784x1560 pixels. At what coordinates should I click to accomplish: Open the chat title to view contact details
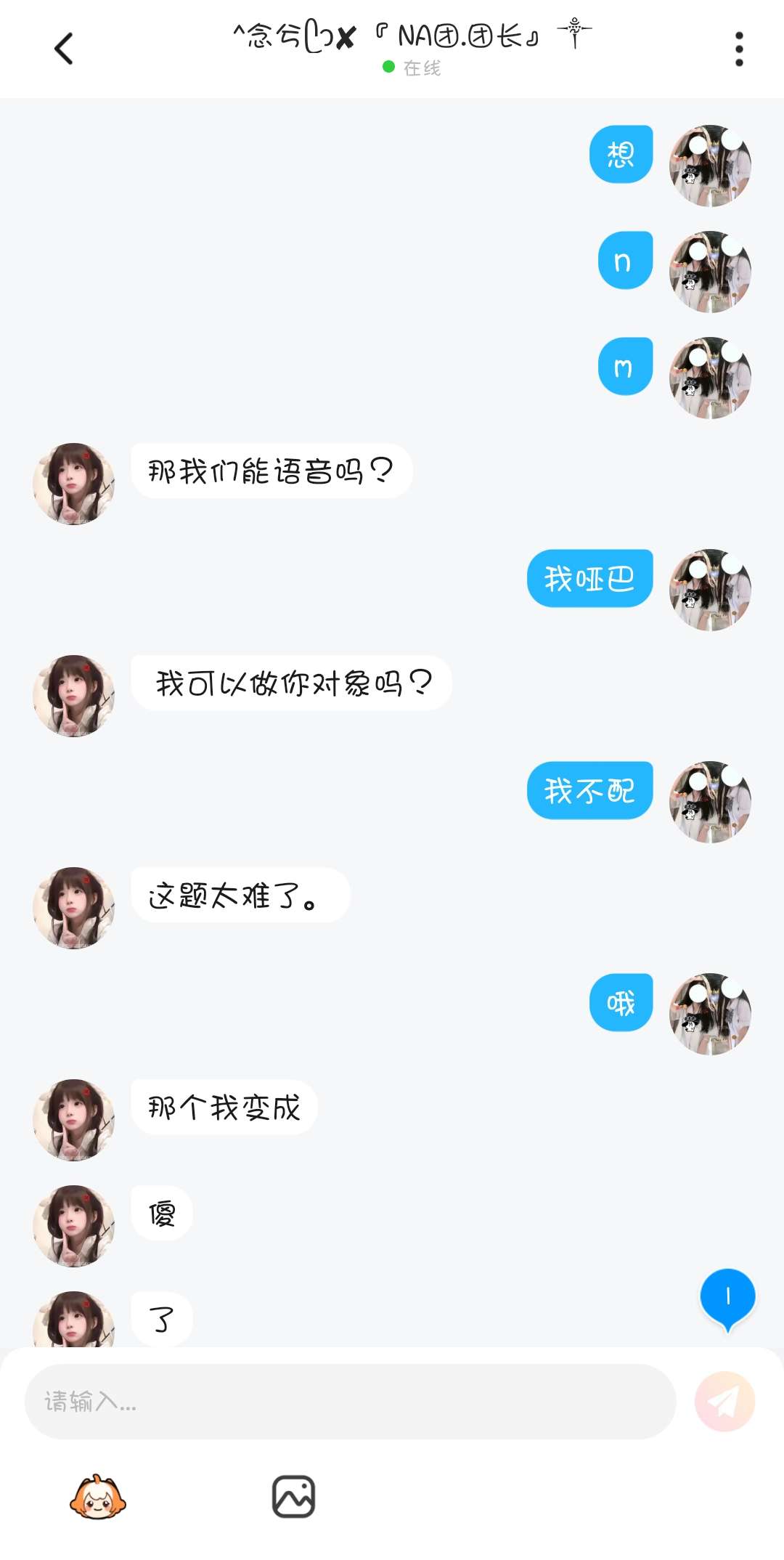click(411, 36)
